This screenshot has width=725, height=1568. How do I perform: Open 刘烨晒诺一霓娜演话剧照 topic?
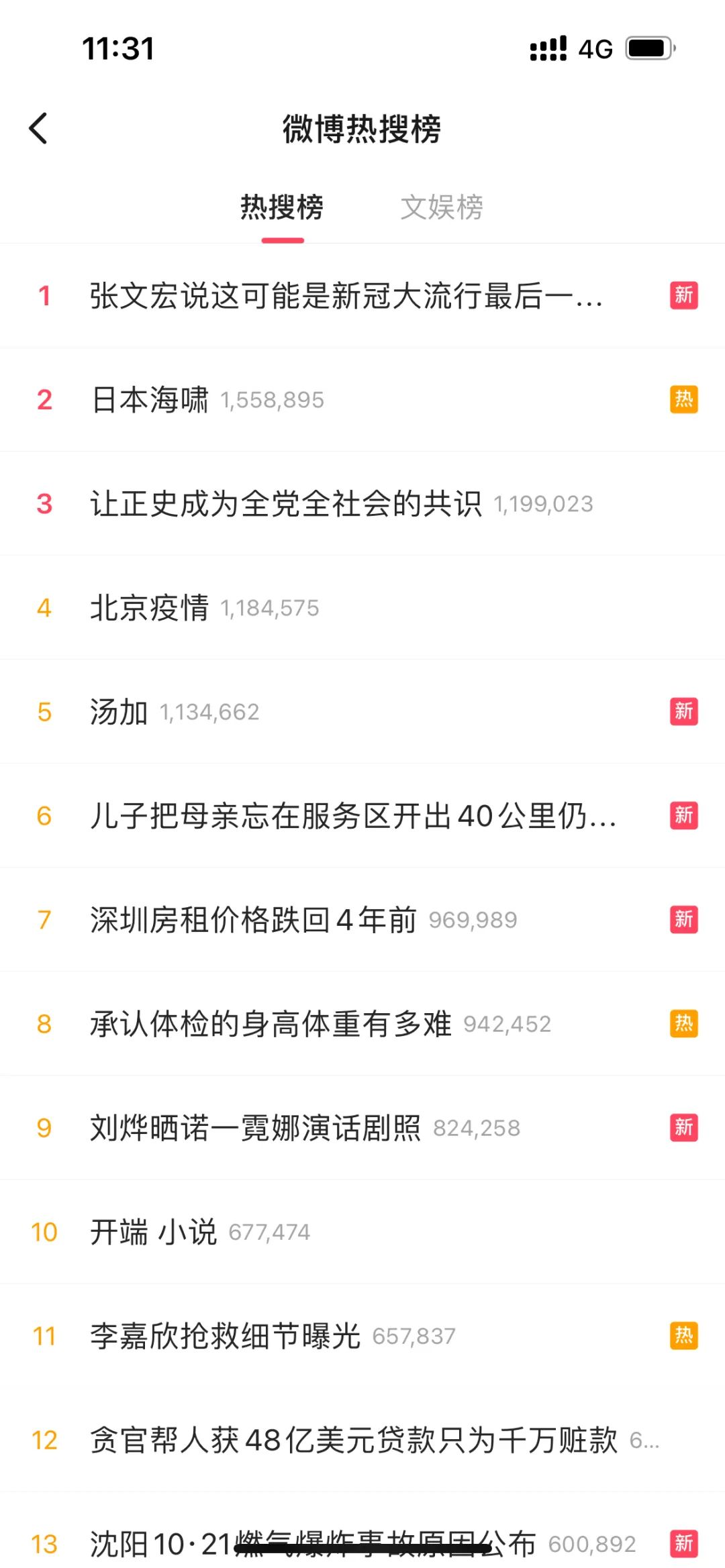[x=255, y=1128]
